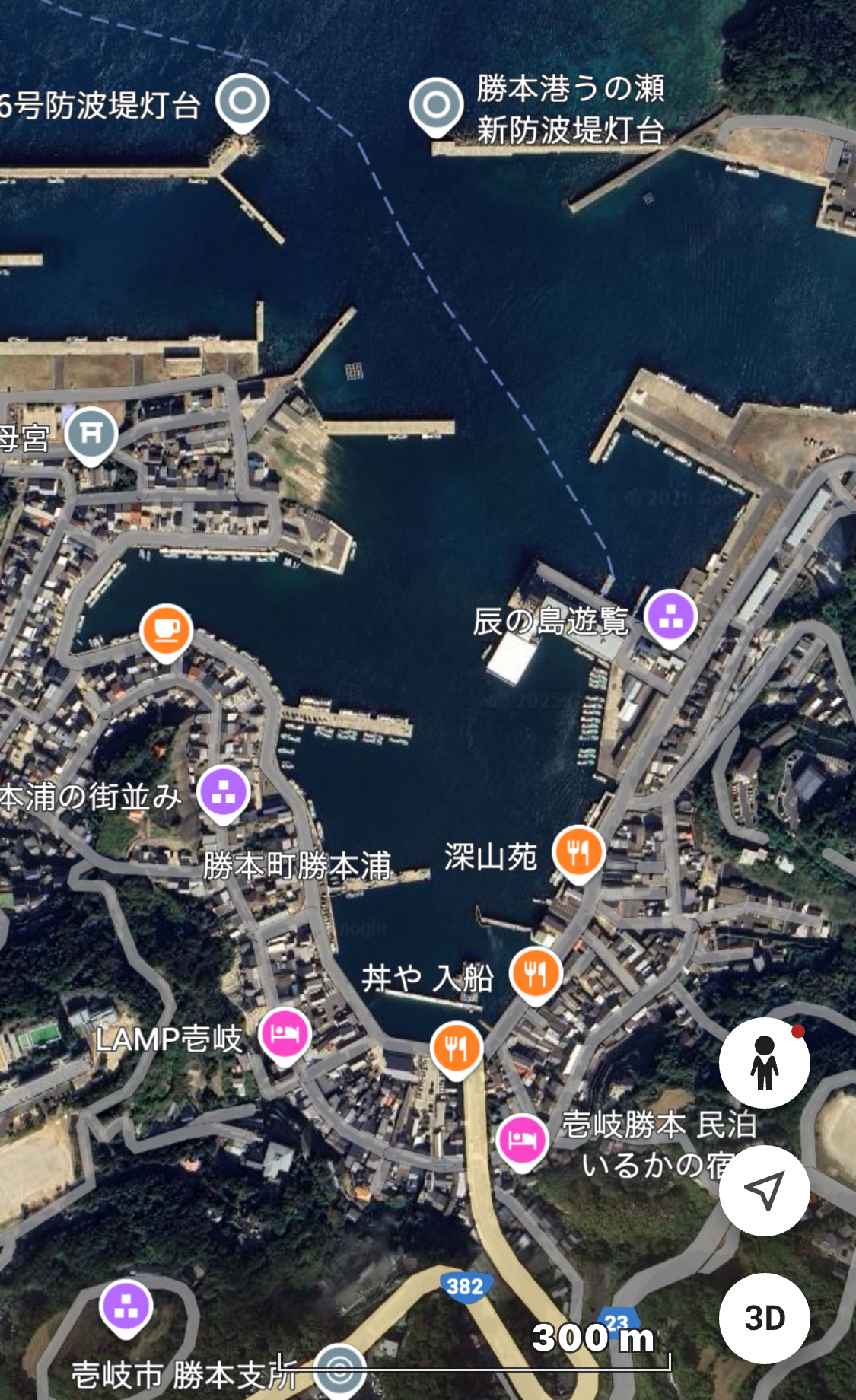Switch to 3D view
856x1400 pixels.
click(764, 1319)
